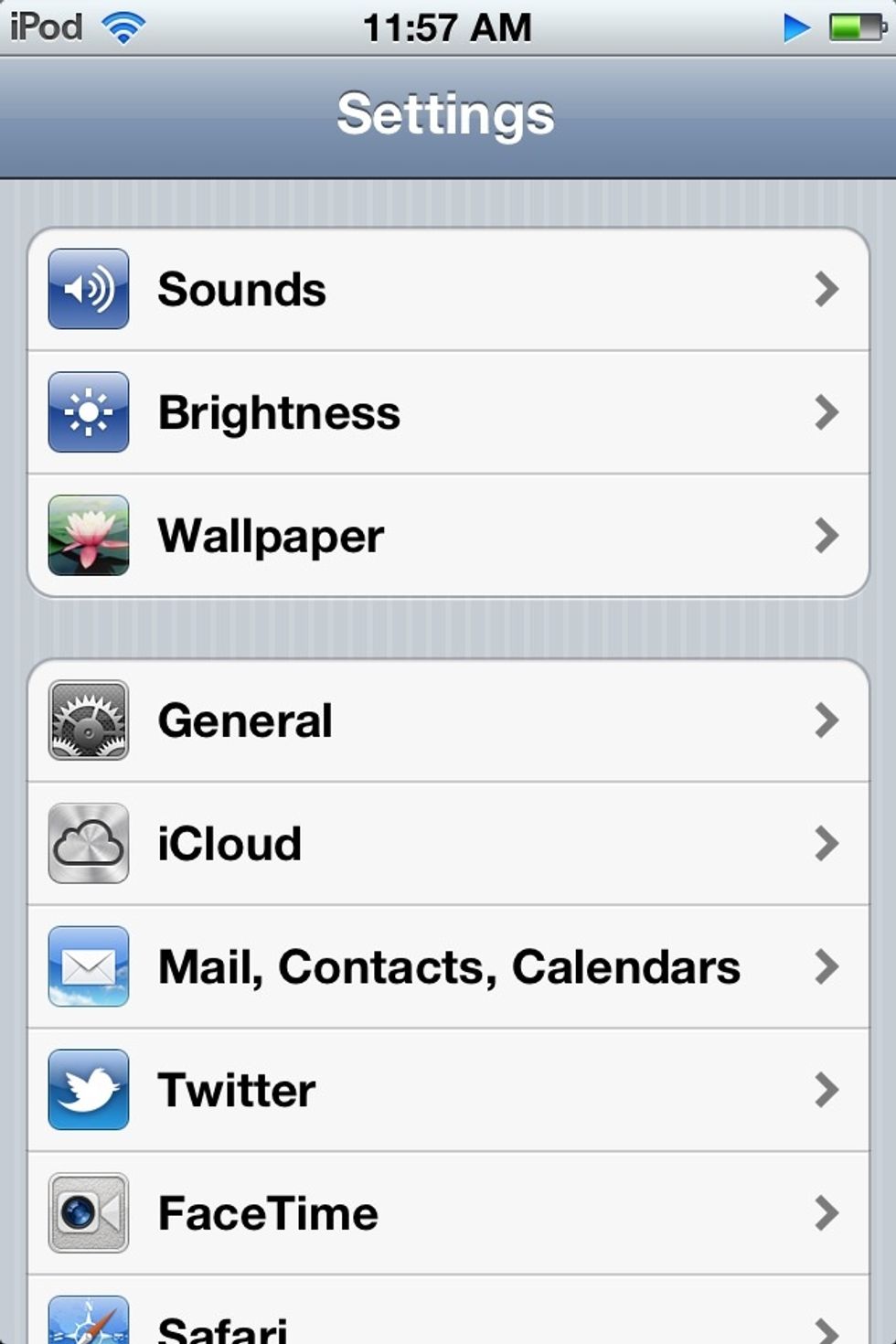
Task: Tap the Sounds speaker icon
Action: (87, 290)
